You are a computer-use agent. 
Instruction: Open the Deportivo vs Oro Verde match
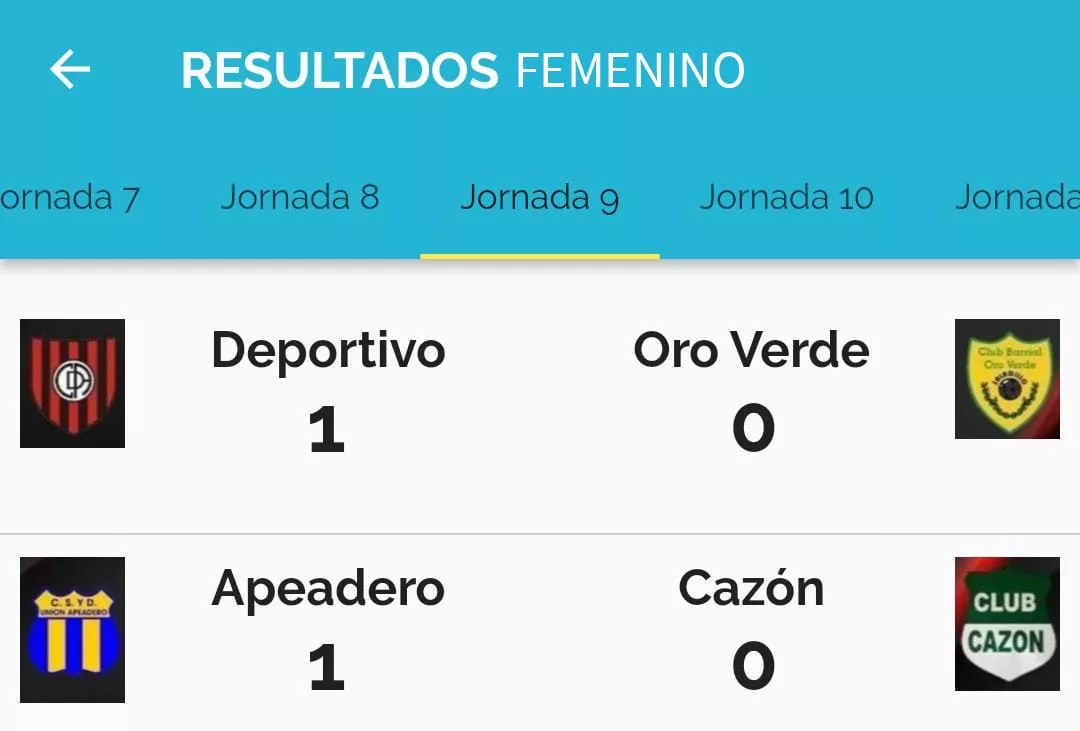(x=540, y=390)
